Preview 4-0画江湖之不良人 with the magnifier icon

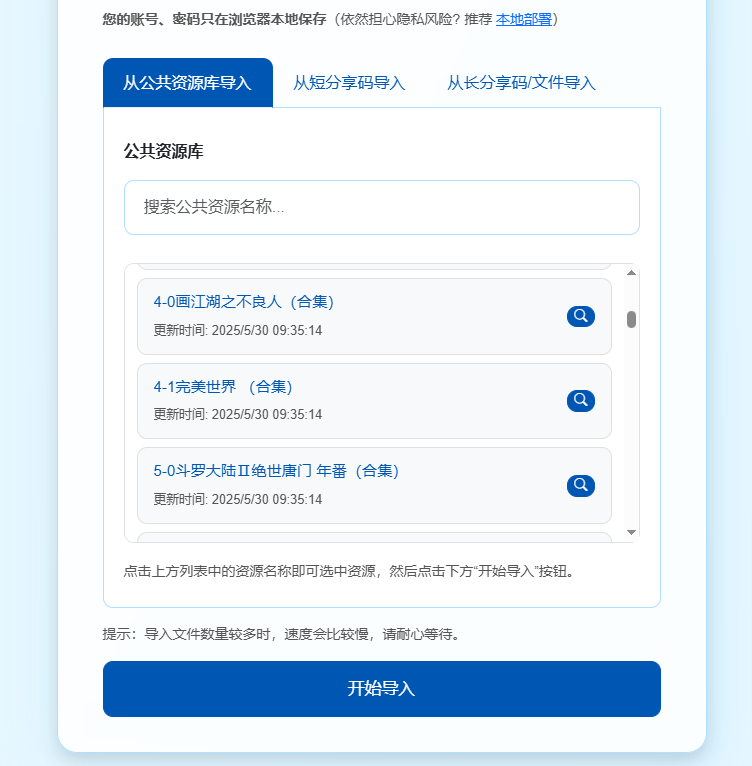pos(580,316)
